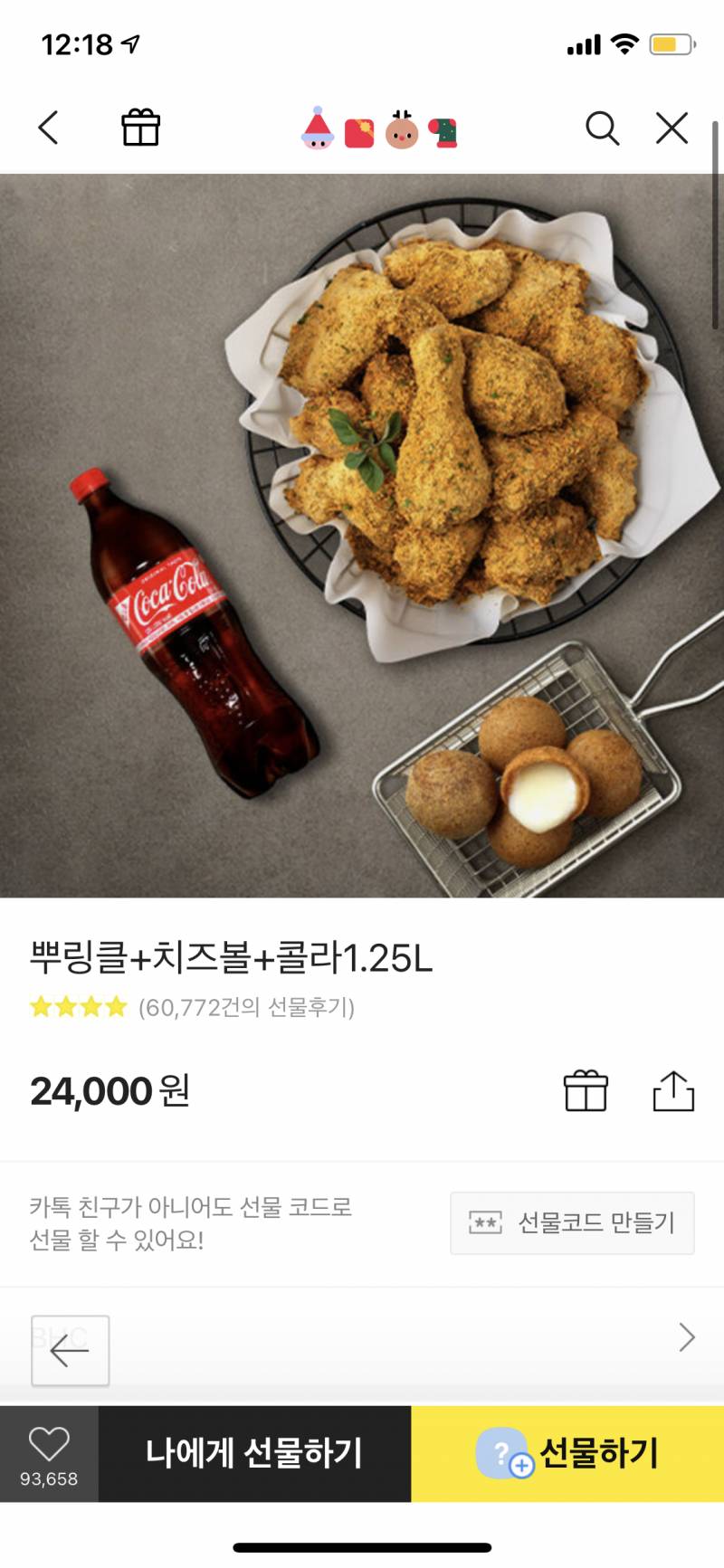Screen dimensions: 724x1568
Task: Open search with the magnifying glass icon
Action: pyautogui.click(x=600, y=129)
